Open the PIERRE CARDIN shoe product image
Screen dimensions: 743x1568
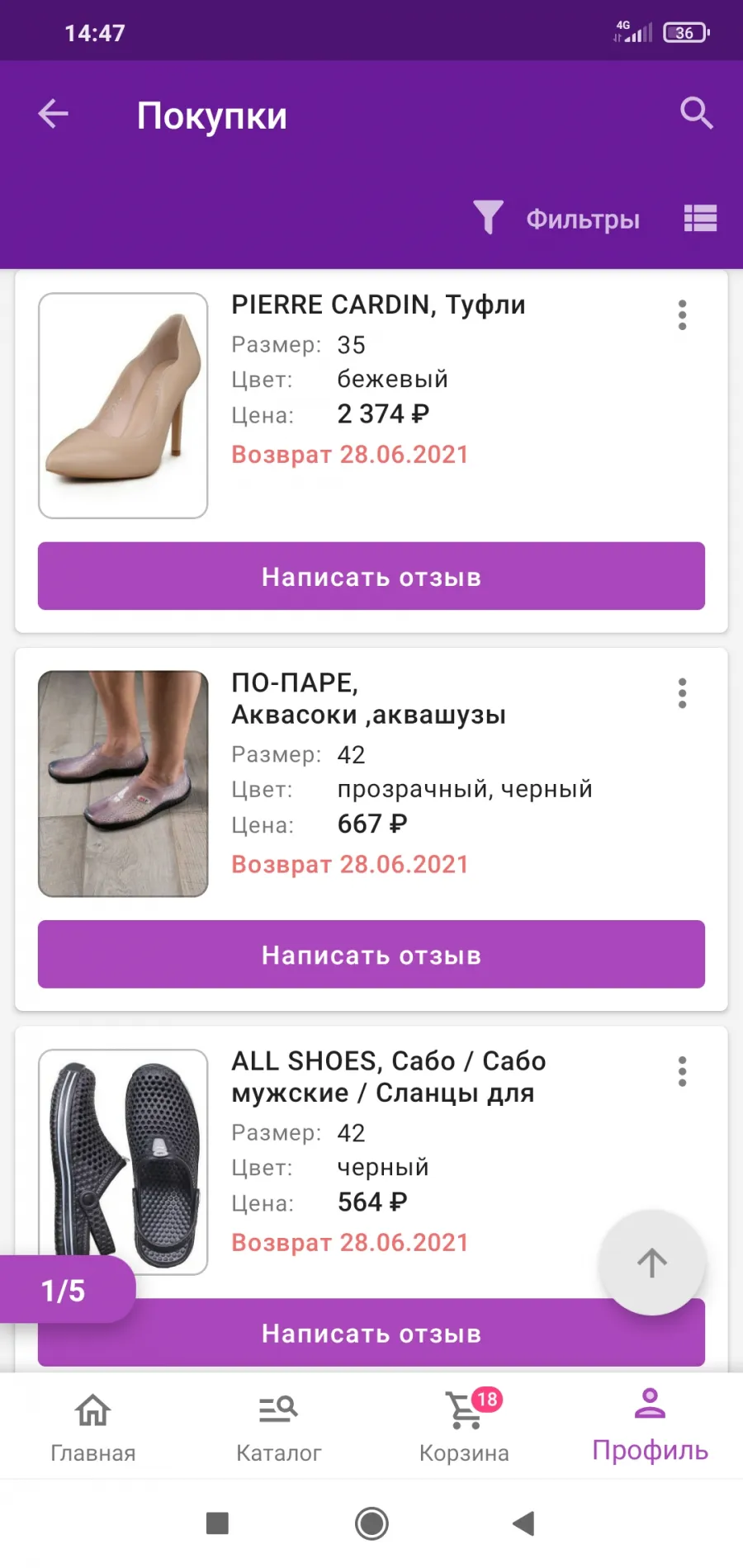tap(123, 405)
